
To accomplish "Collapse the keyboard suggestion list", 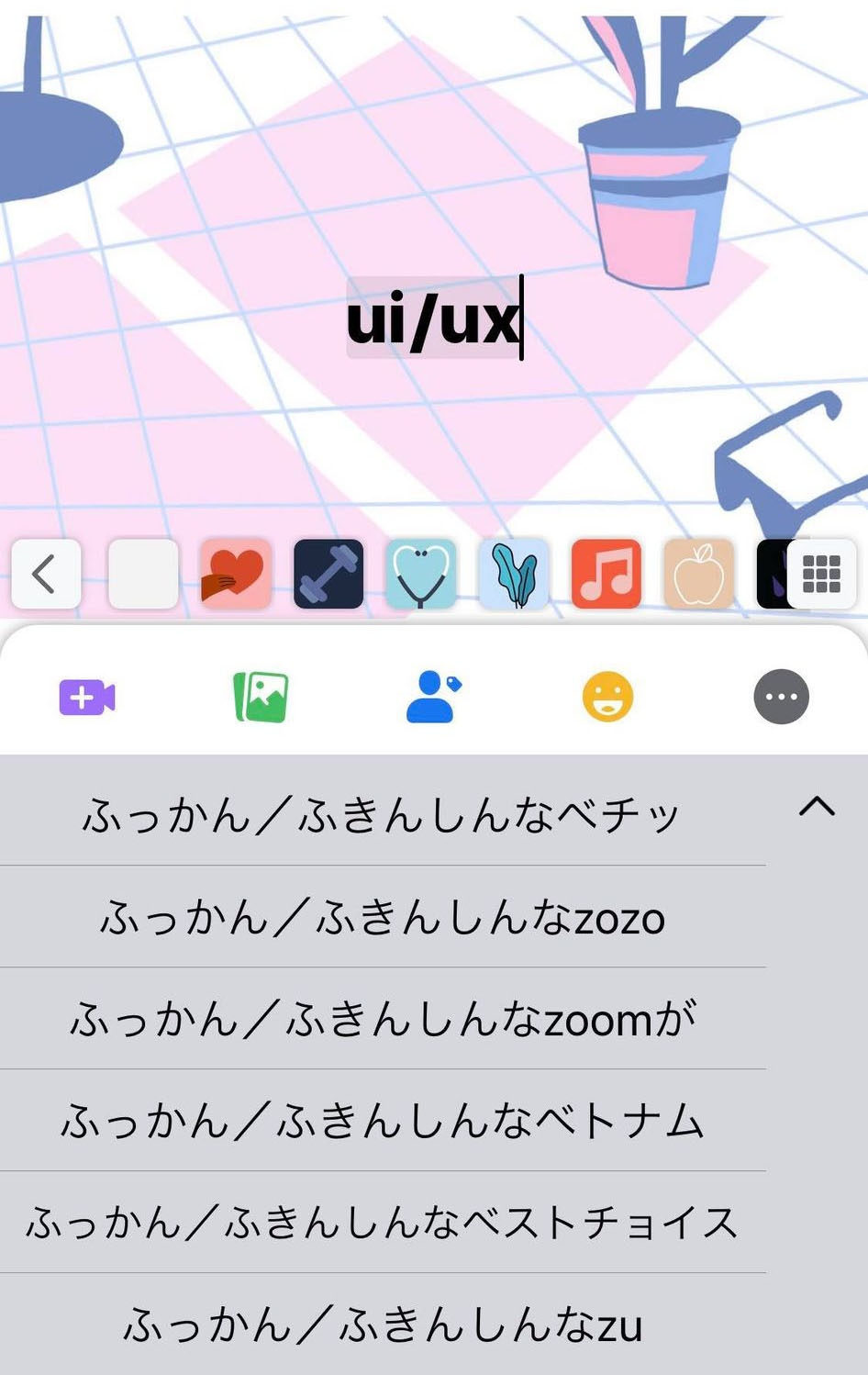I will point(817,807).
